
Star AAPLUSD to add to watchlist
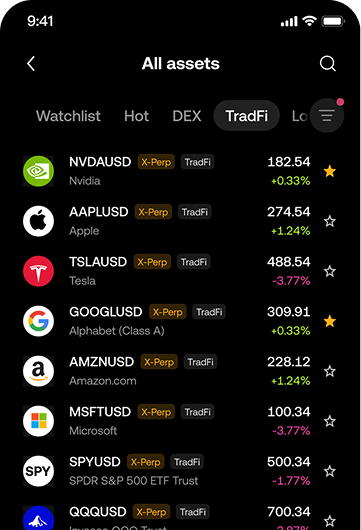(x=330, y=221)
